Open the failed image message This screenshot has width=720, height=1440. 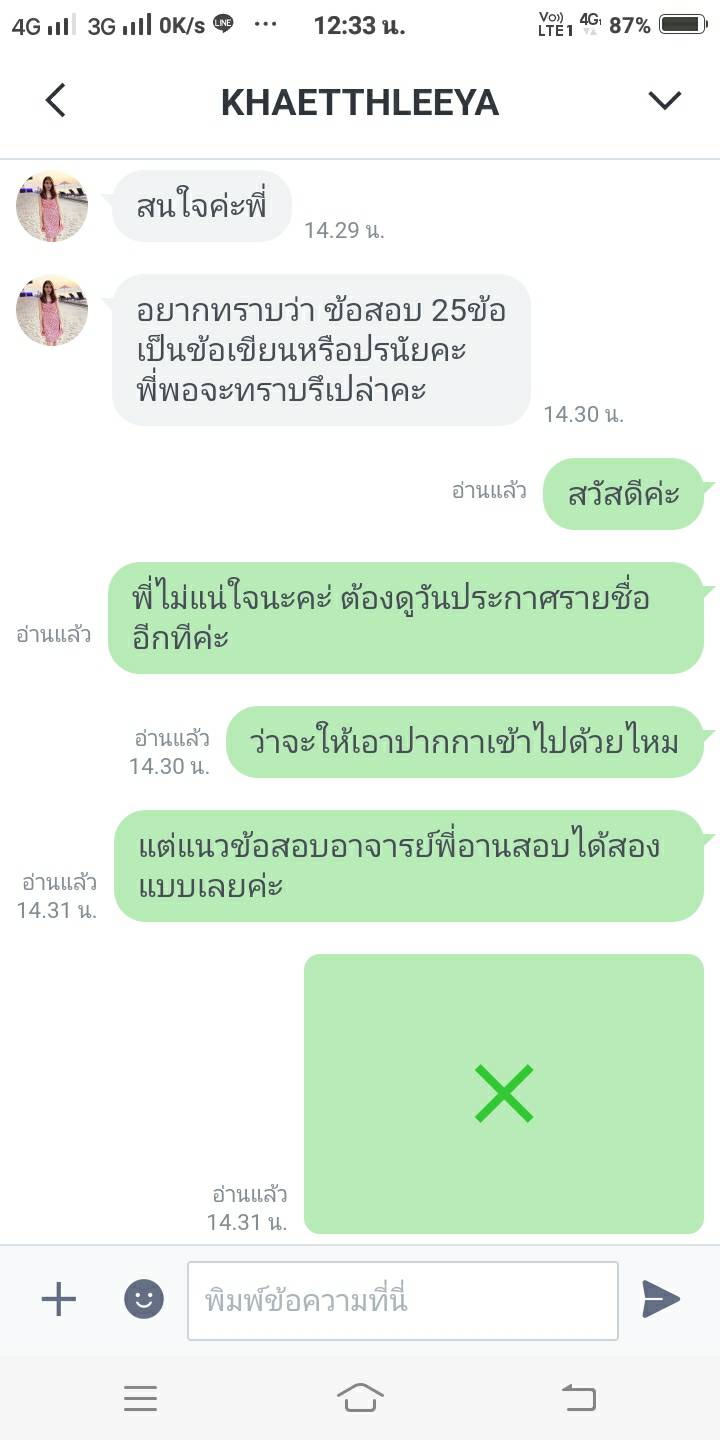click(504, 1093)
